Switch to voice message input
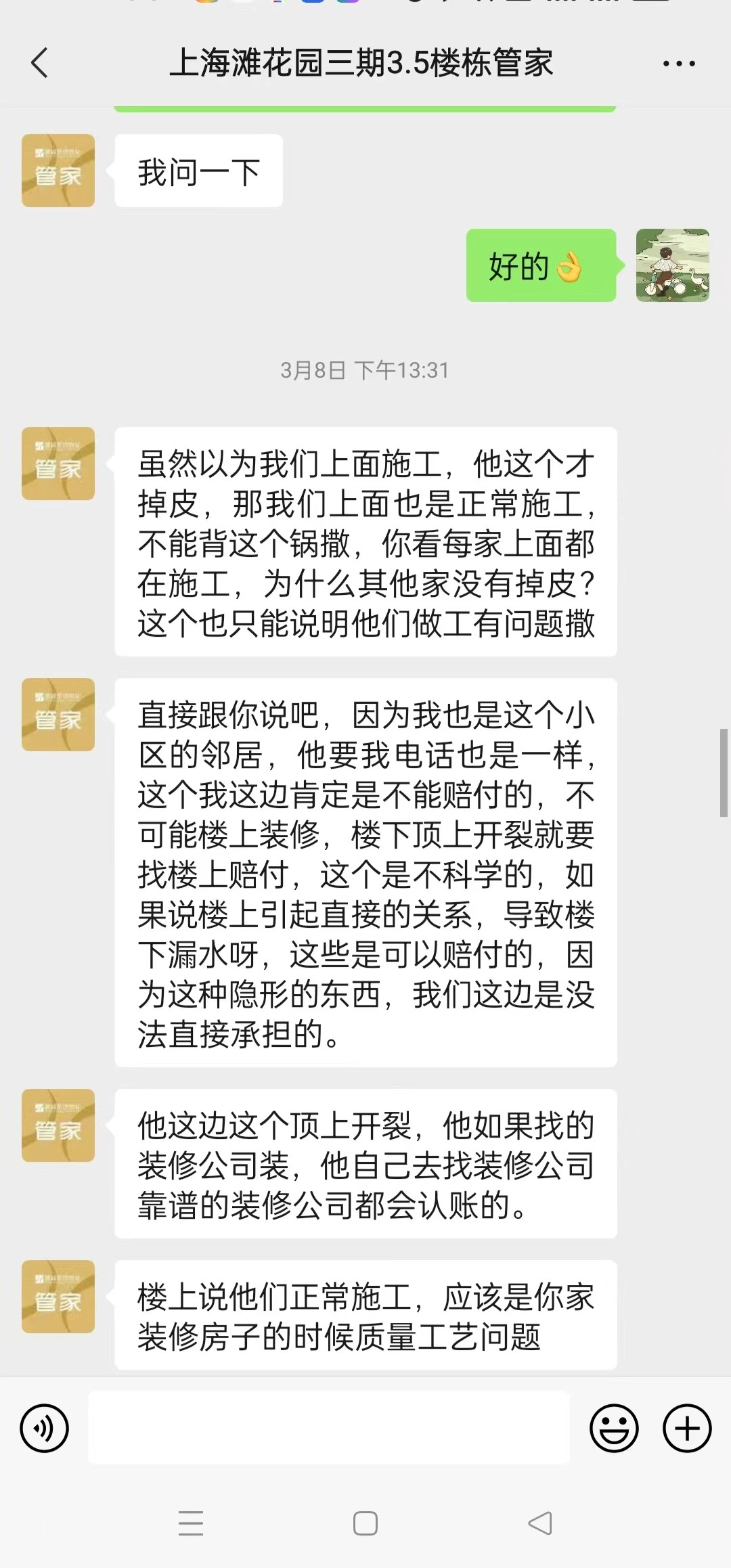Viewport: 731px width, 1568px height. point(45,1428)
